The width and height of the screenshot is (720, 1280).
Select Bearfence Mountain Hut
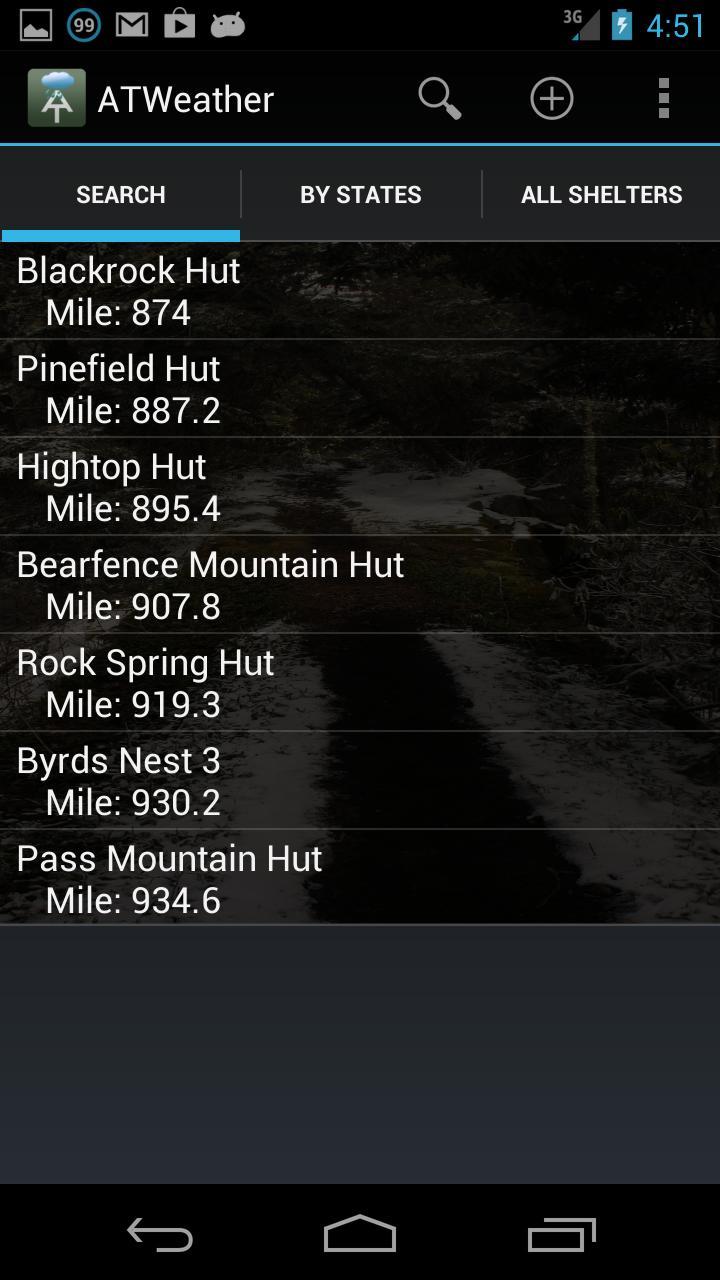pos(360,584)
